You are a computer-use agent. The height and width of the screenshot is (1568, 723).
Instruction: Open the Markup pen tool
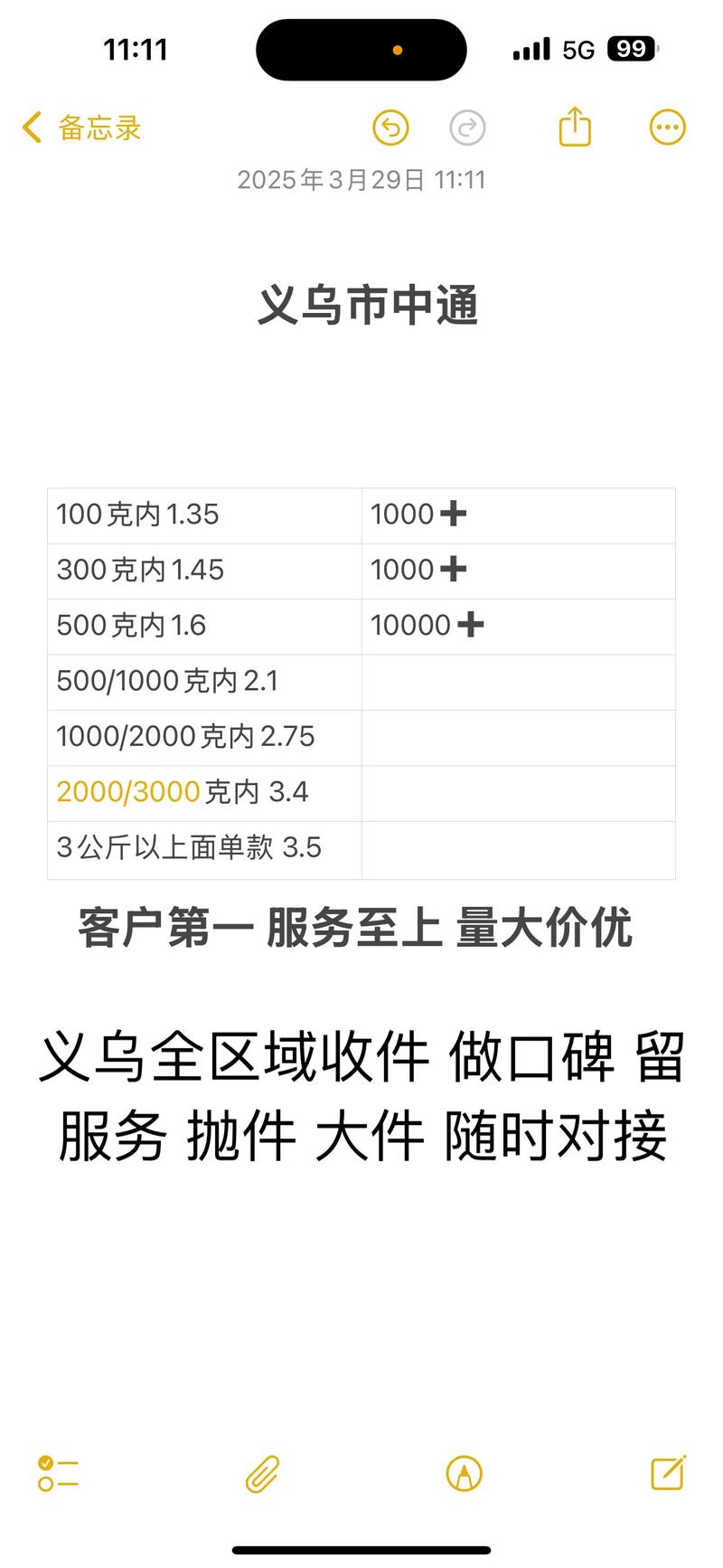pyautogui.click(x=463, y=1474)
